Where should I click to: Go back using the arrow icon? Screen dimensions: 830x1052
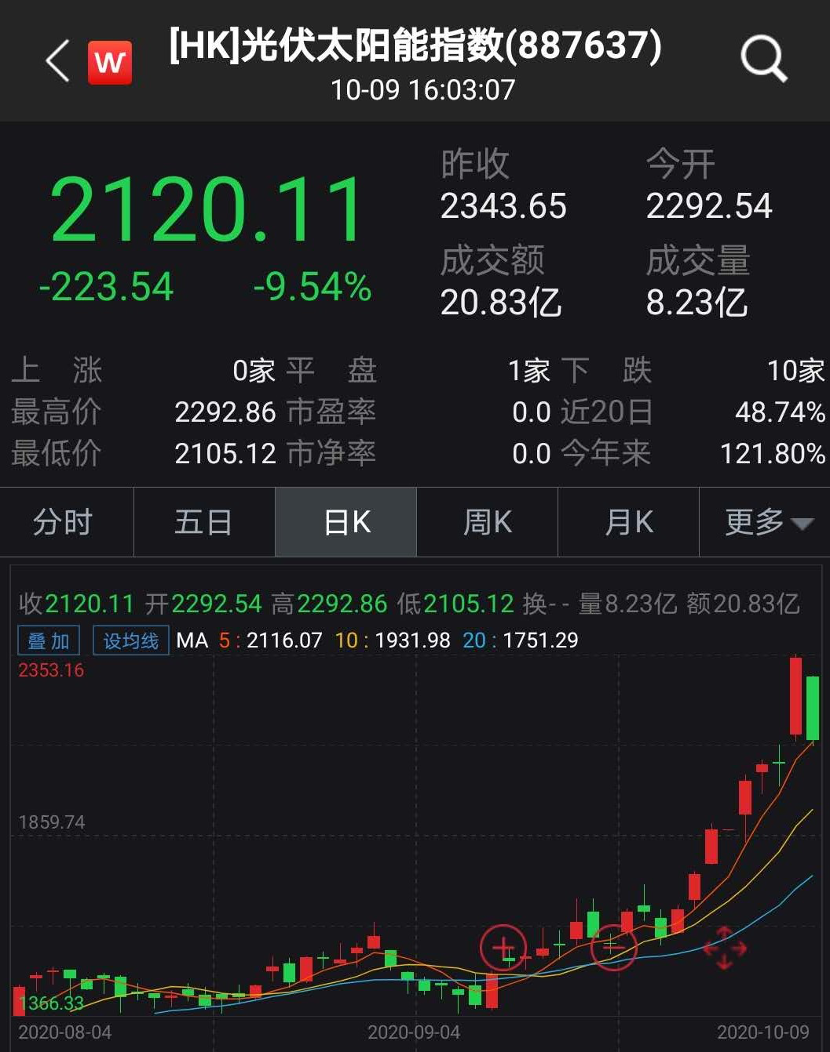[x=57, y=62]
